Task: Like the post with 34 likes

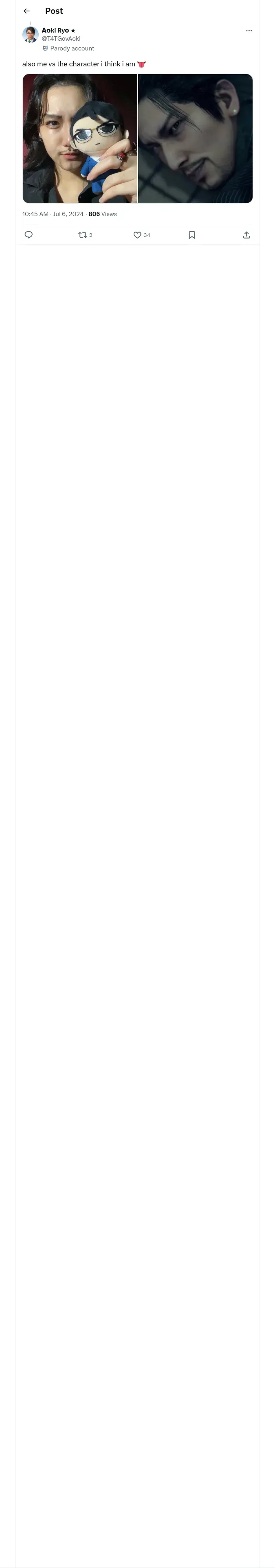Action: point(141,235)
